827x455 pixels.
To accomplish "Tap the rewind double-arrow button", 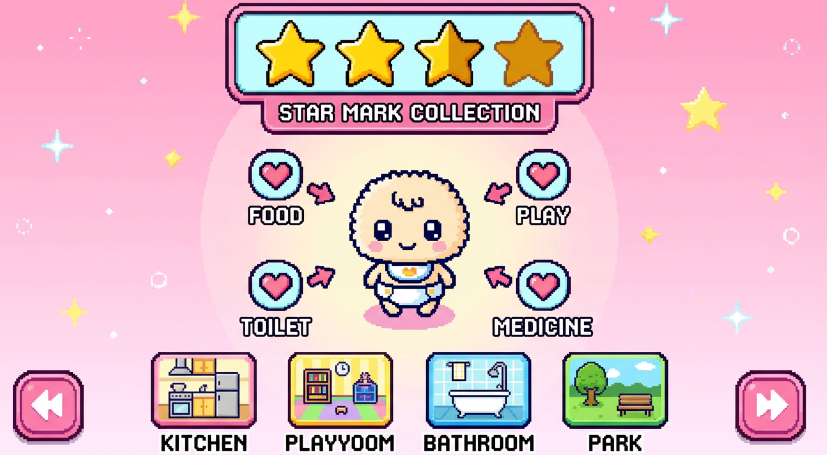I will (x=48, y=405).
